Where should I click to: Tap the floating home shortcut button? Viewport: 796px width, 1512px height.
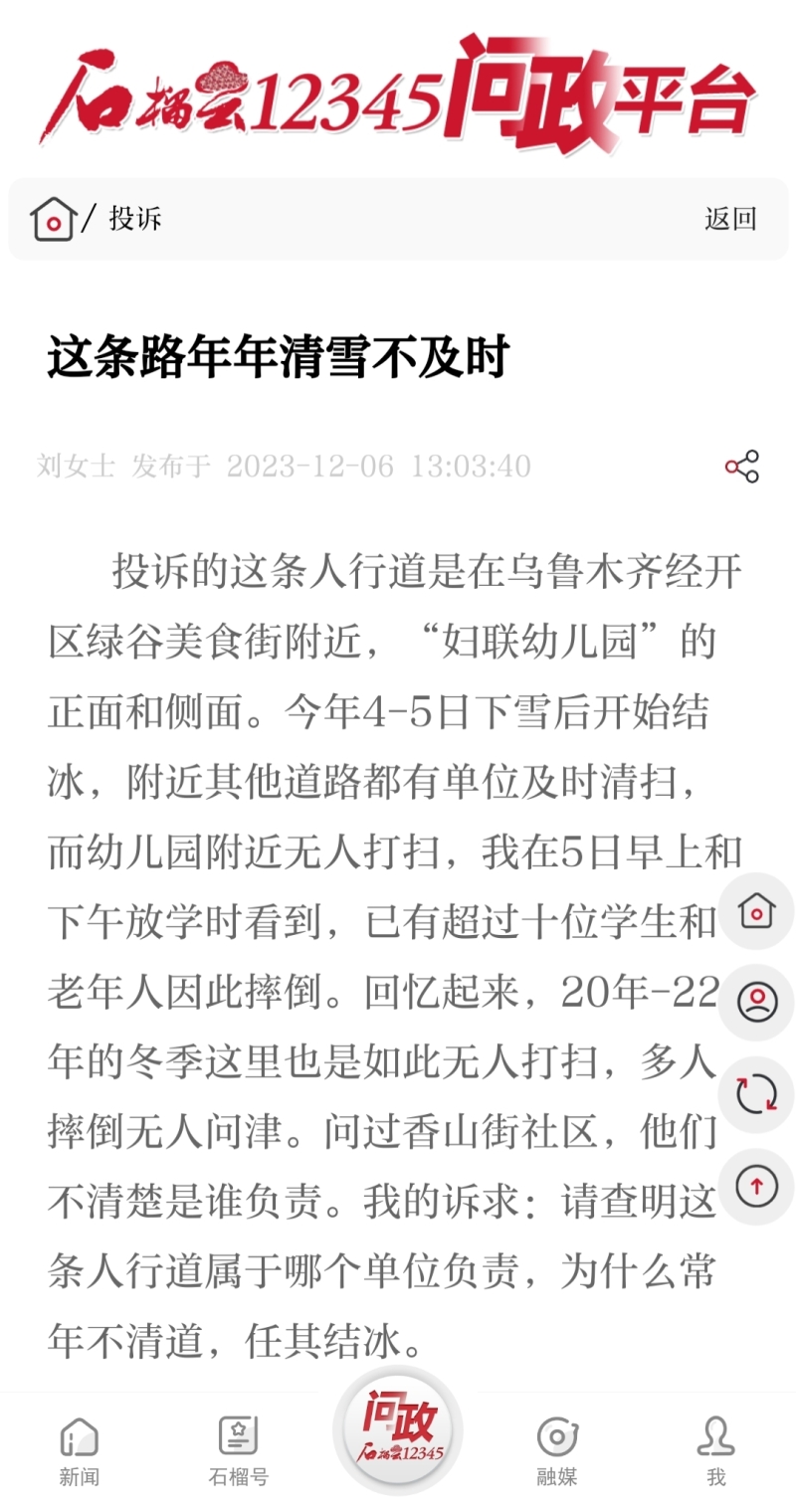[756, 910]
